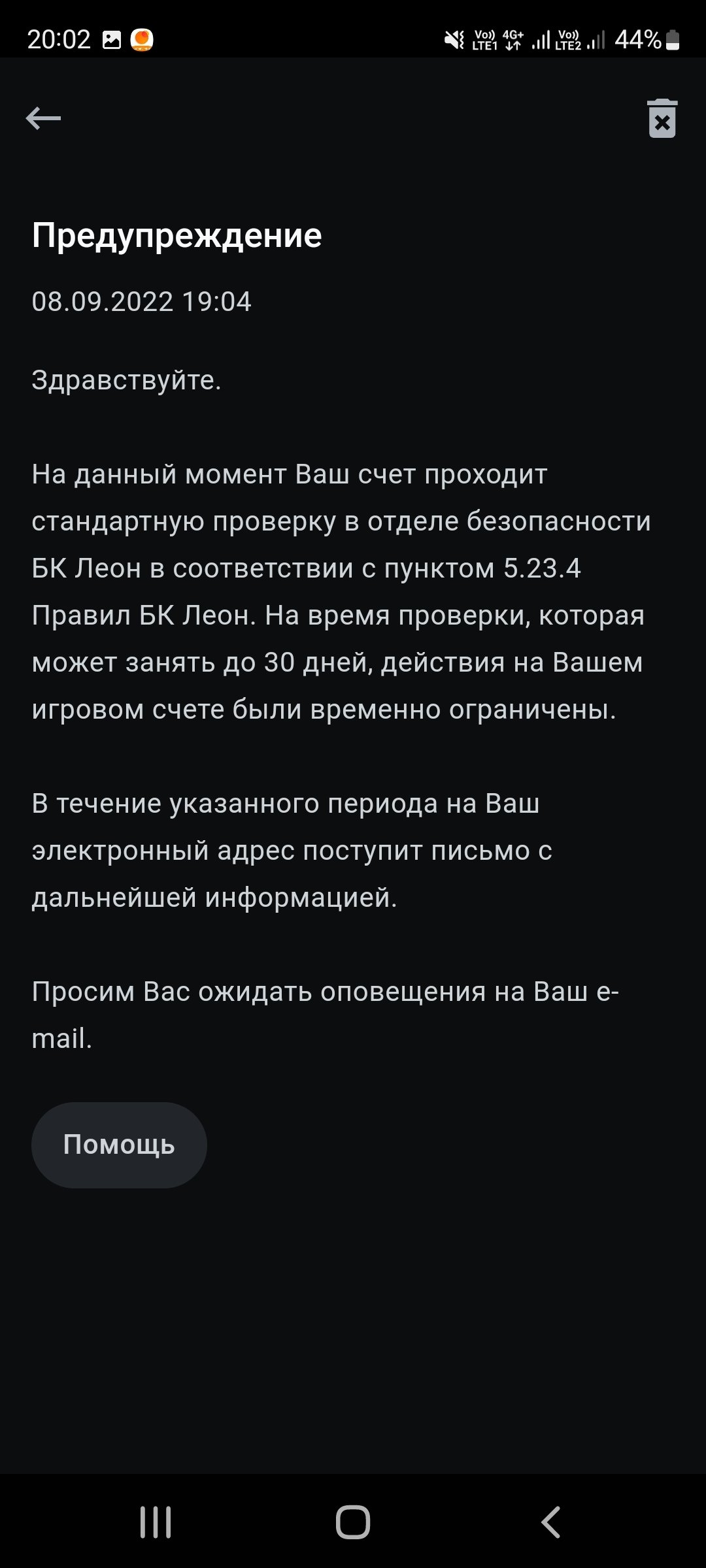The height and width of the screenshot is (1568, 706).
Task: Go back using the top arrow
Action: [x=43, y=118]
